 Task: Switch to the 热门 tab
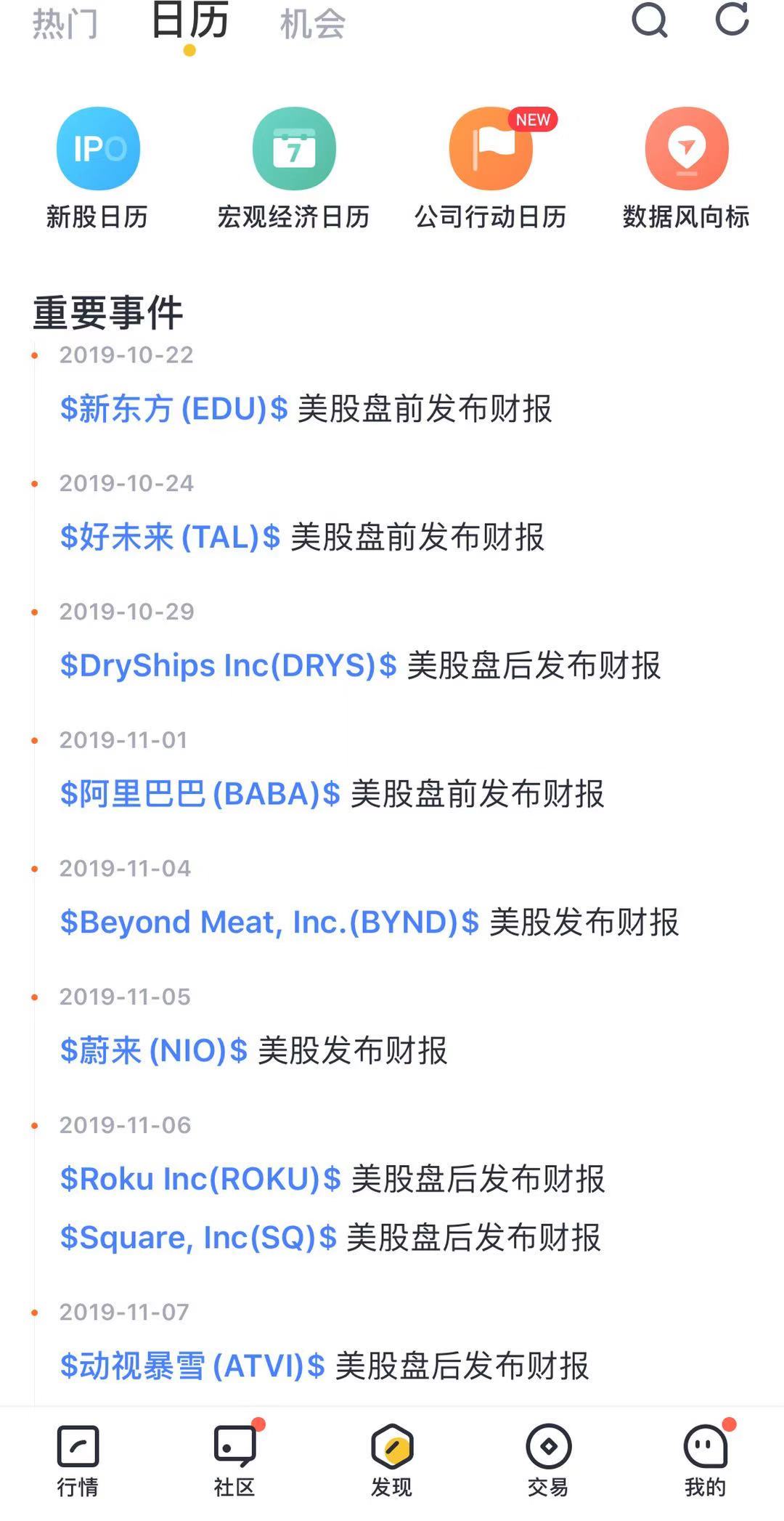(x=65, y=24)
